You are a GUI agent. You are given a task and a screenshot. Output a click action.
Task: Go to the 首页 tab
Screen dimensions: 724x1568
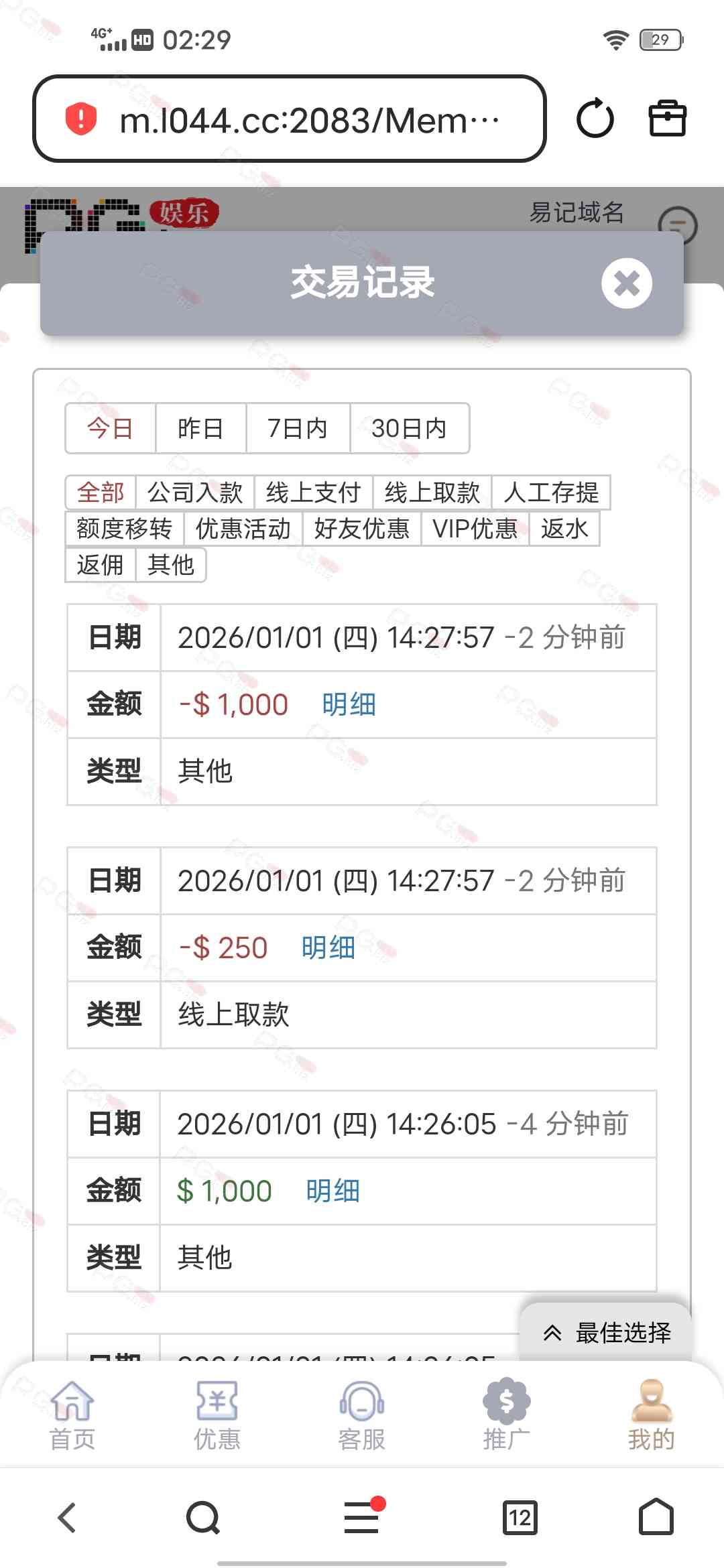point(72,1413)
